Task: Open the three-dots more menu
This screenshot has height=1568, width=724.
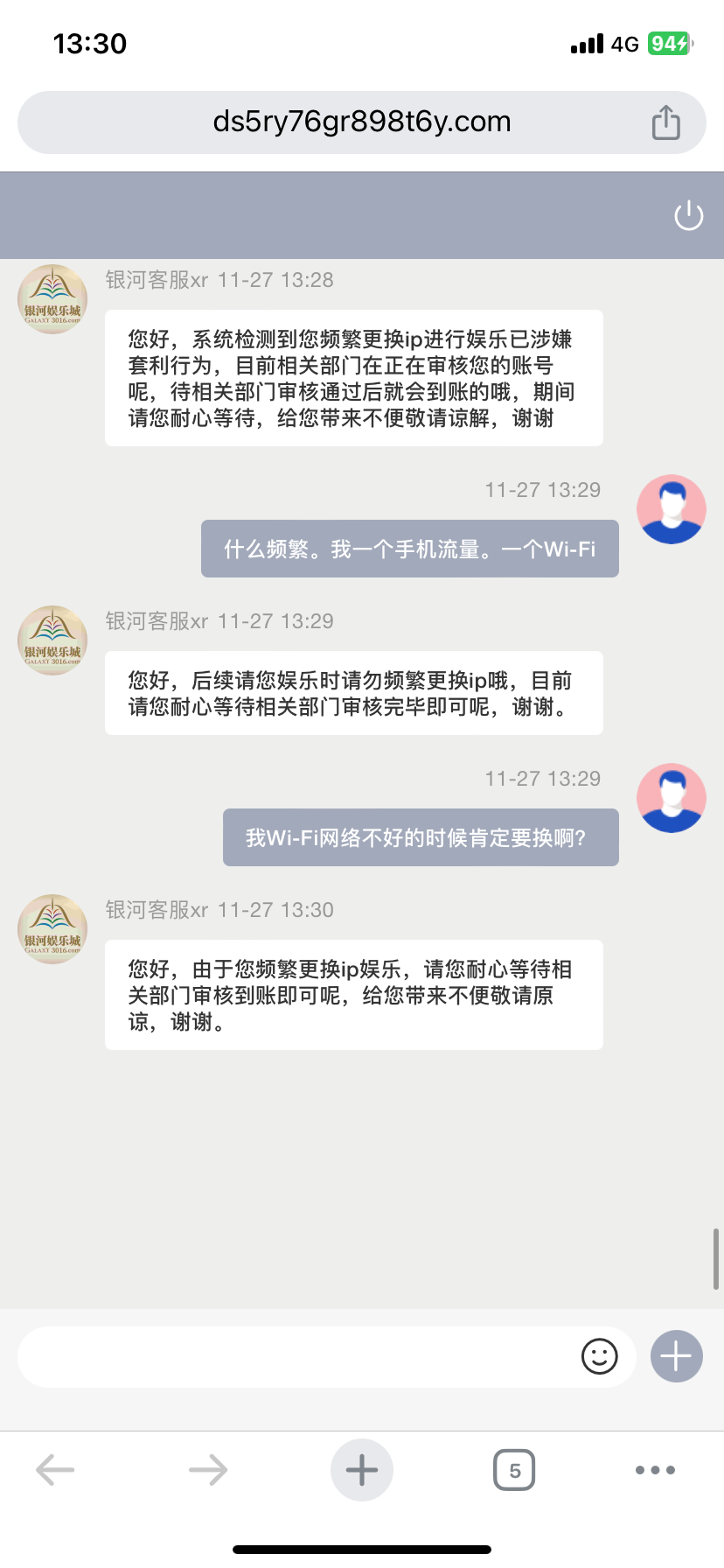Action: coord(654,1470)
